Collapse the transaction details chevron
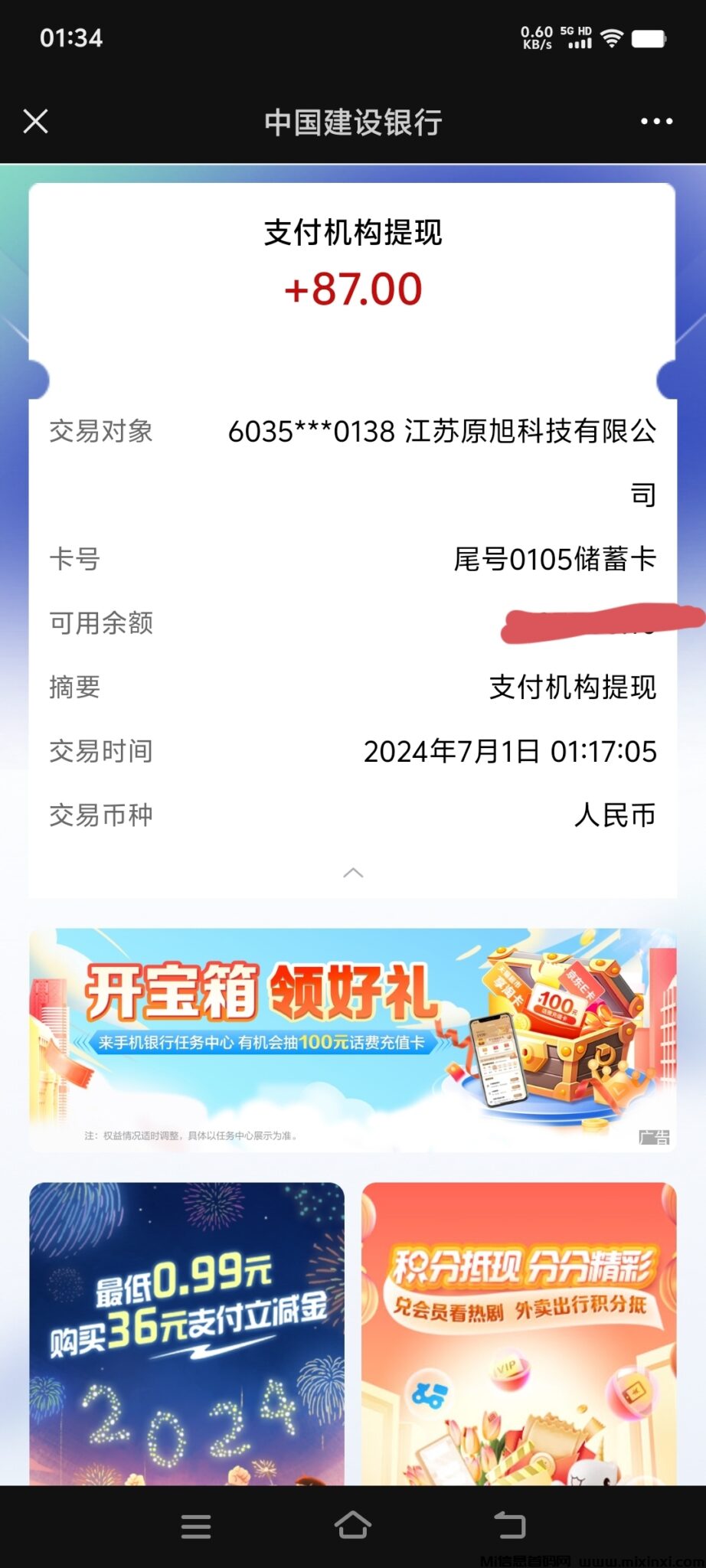706x1568 pixels. pos(353,873)
